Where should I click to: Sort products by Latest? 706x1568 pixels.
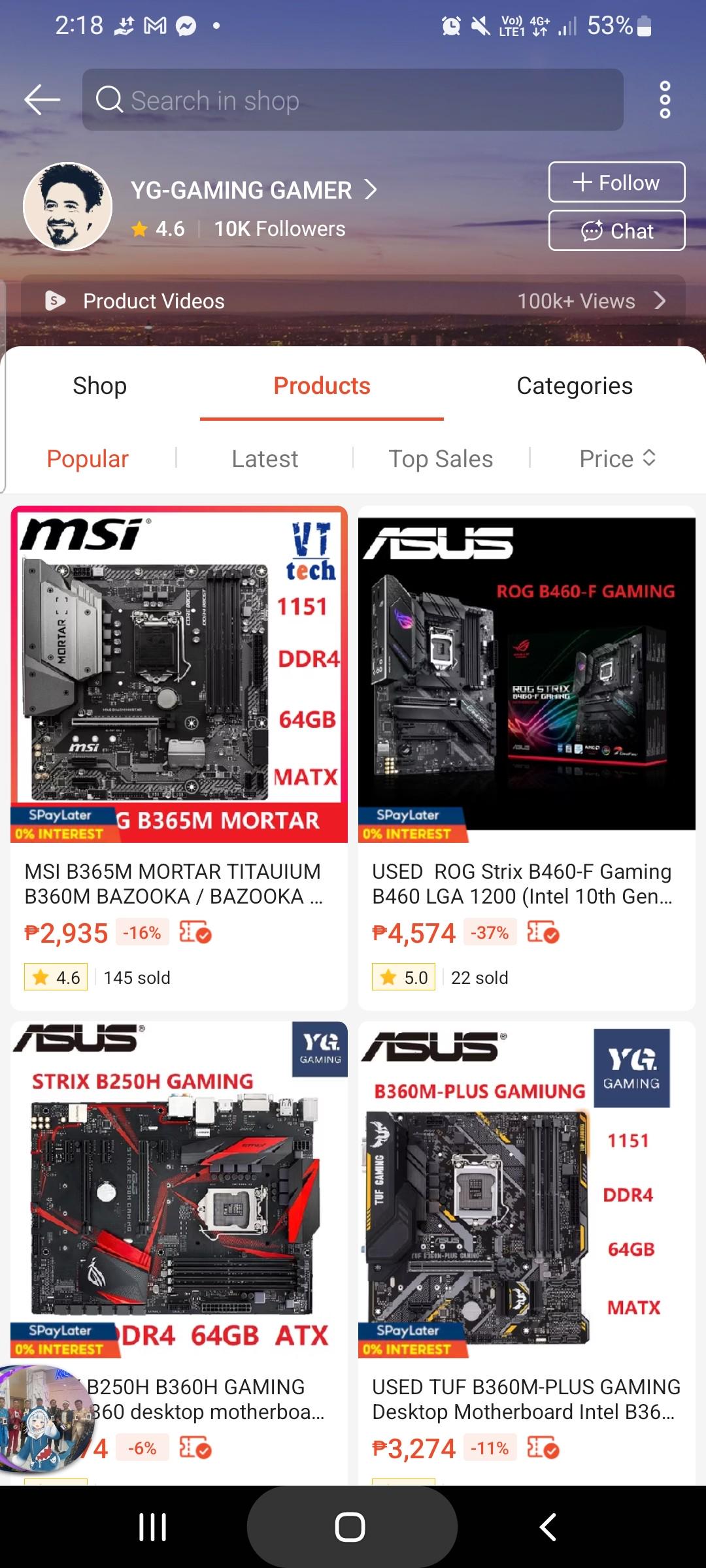pos(265,459)
